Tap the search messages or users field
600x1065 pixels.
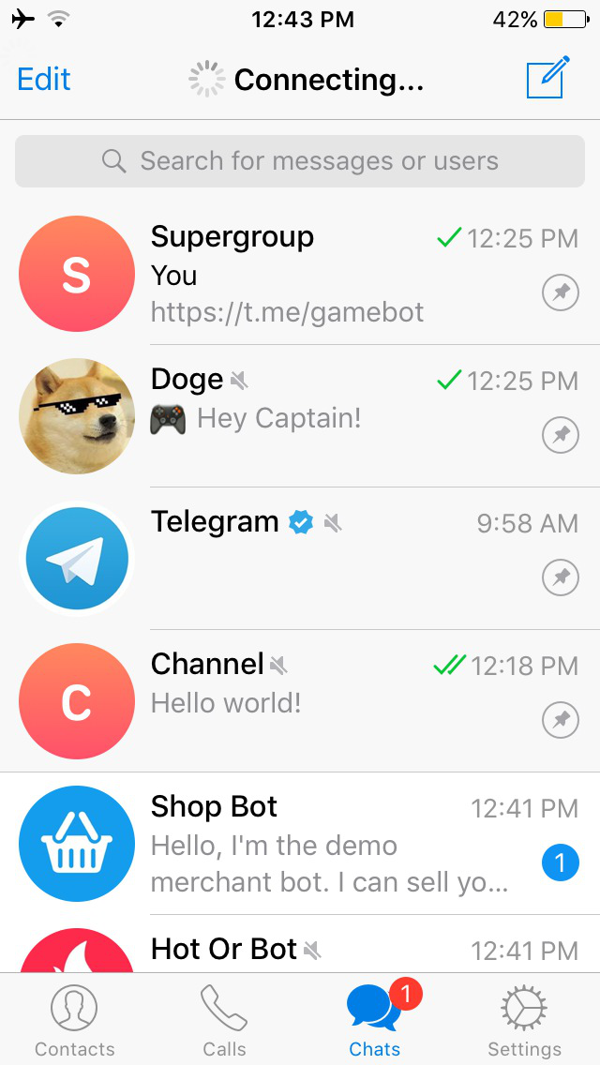coord(300,161)
